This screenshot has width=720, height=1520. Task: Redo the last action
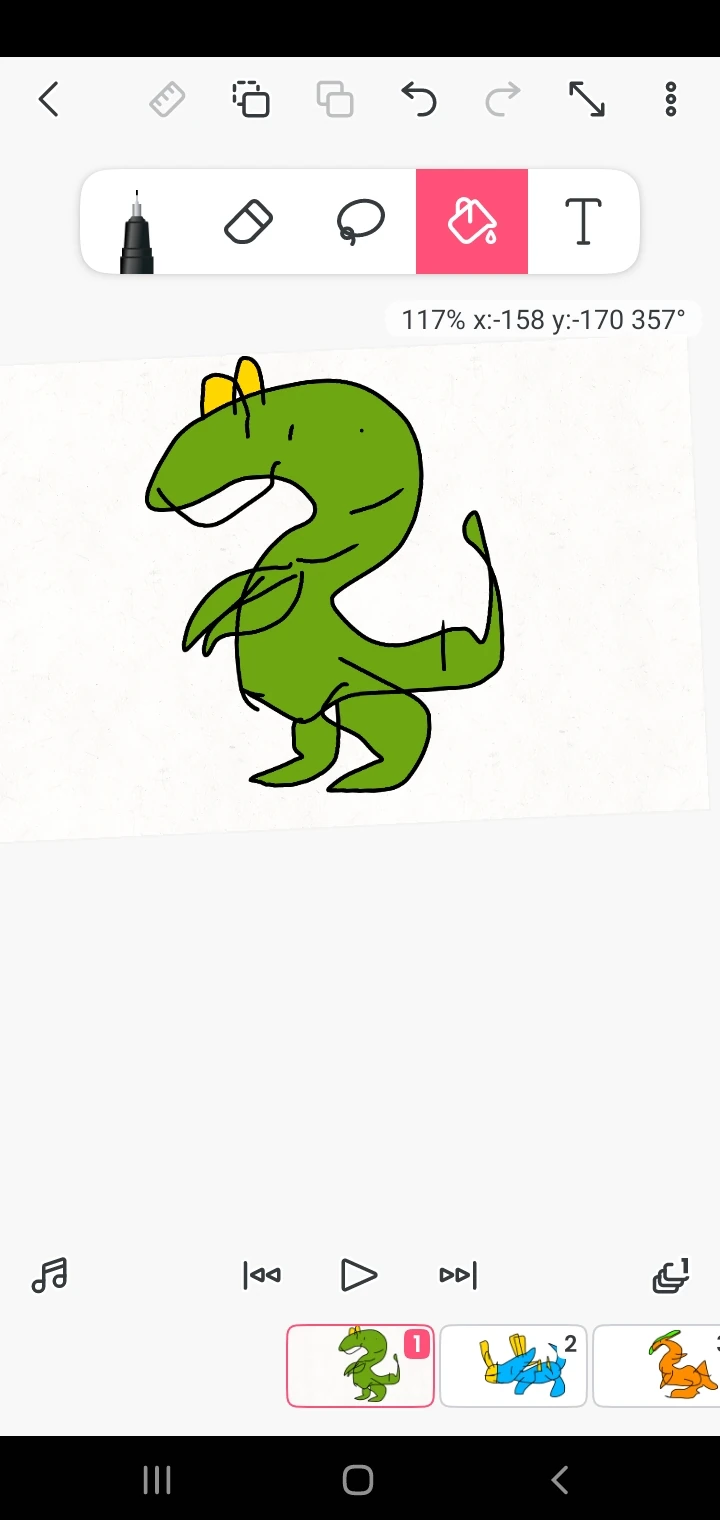503,99
